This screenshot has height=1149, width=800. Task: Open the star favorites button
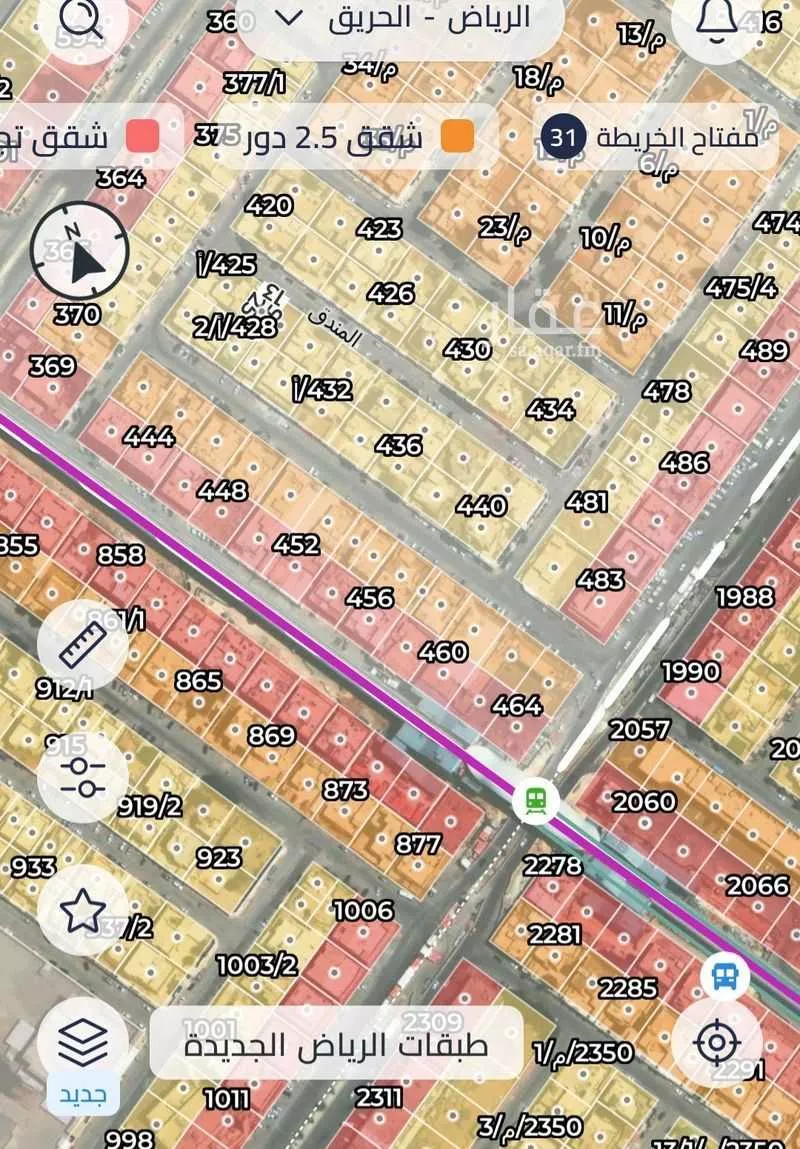[82, 911]
